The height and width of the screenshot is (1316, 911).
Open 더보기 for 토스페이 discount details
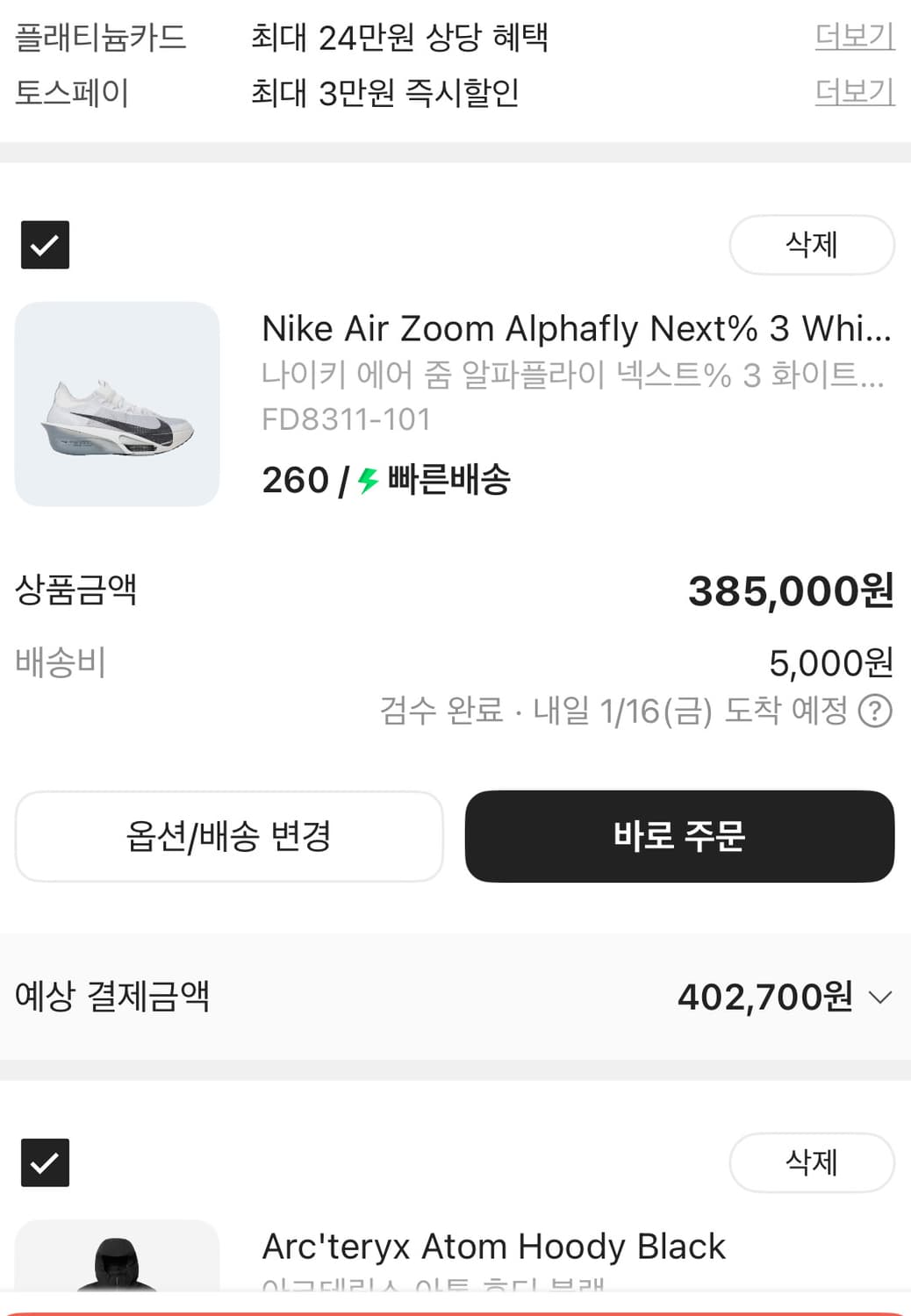pyautogui.click(x=853, y=97)
